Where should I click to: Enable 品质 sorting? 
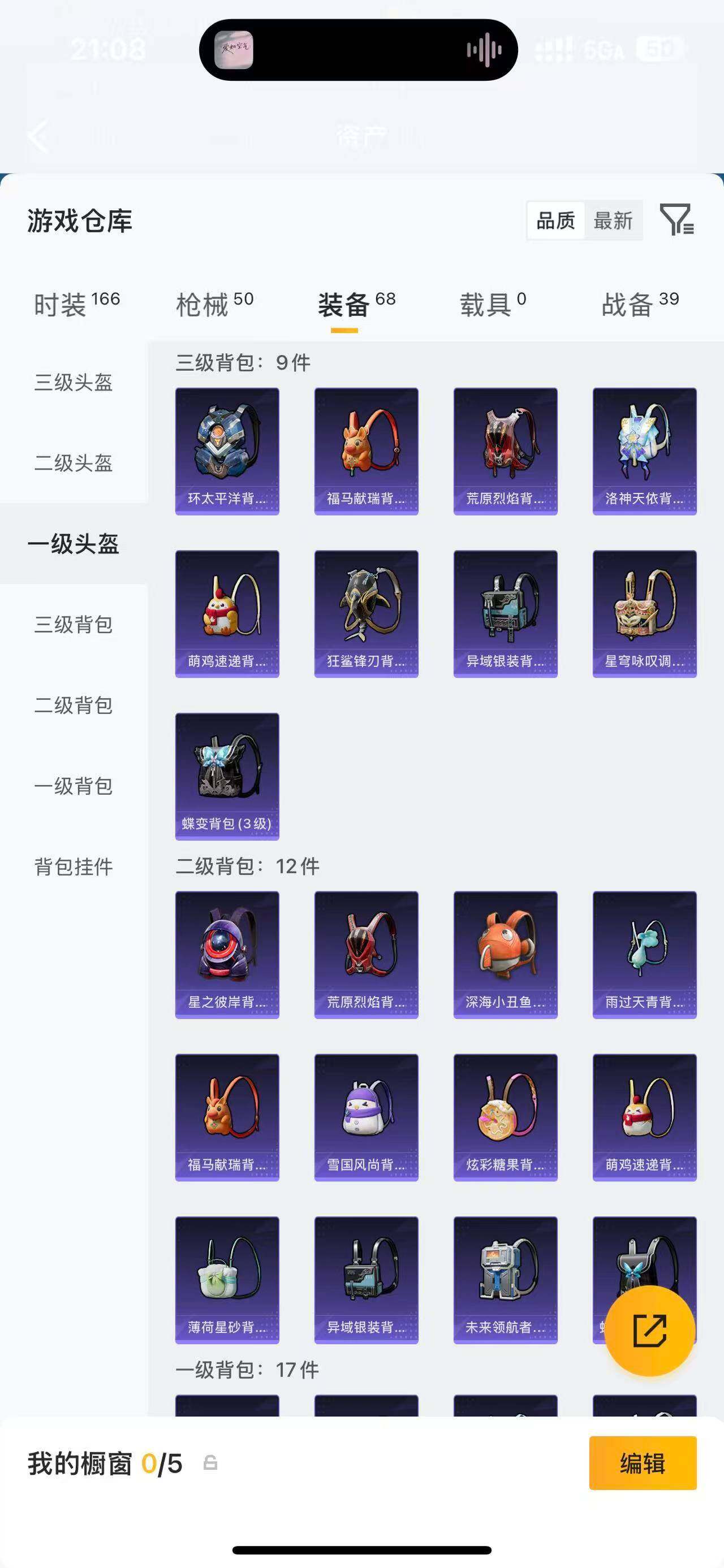(554, 221)
